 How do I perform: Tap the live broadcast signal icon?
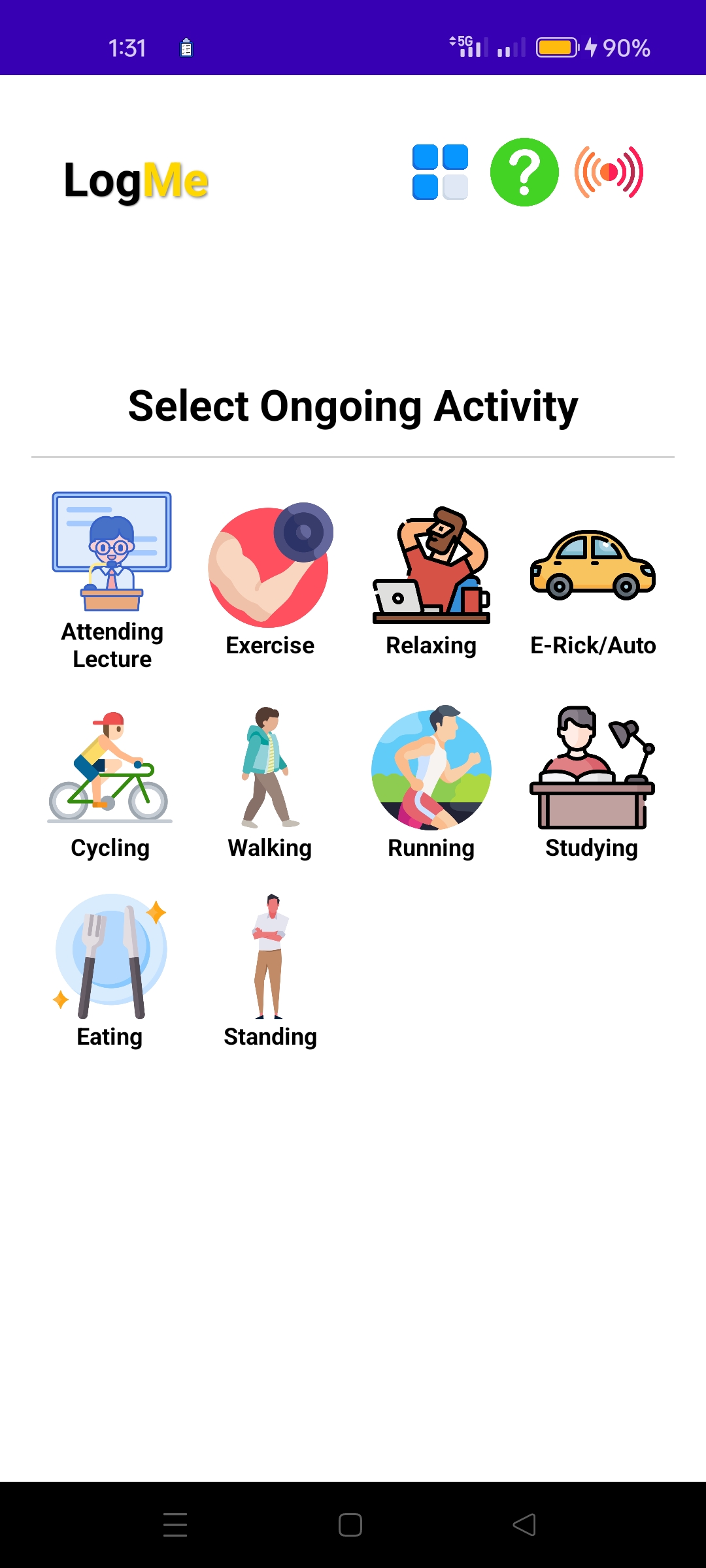click(609, 172)
